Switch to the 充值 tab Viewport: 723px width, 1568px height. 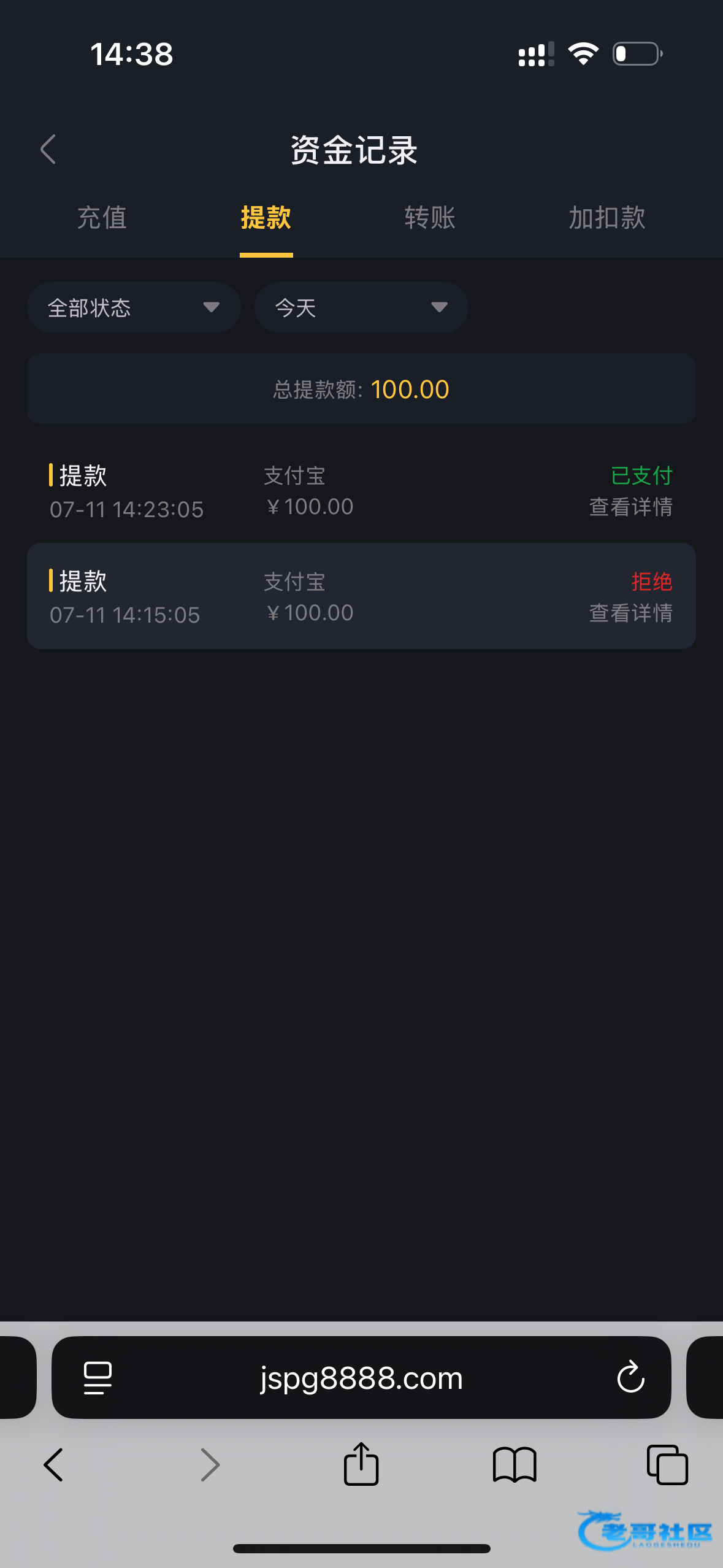[102, 218]
